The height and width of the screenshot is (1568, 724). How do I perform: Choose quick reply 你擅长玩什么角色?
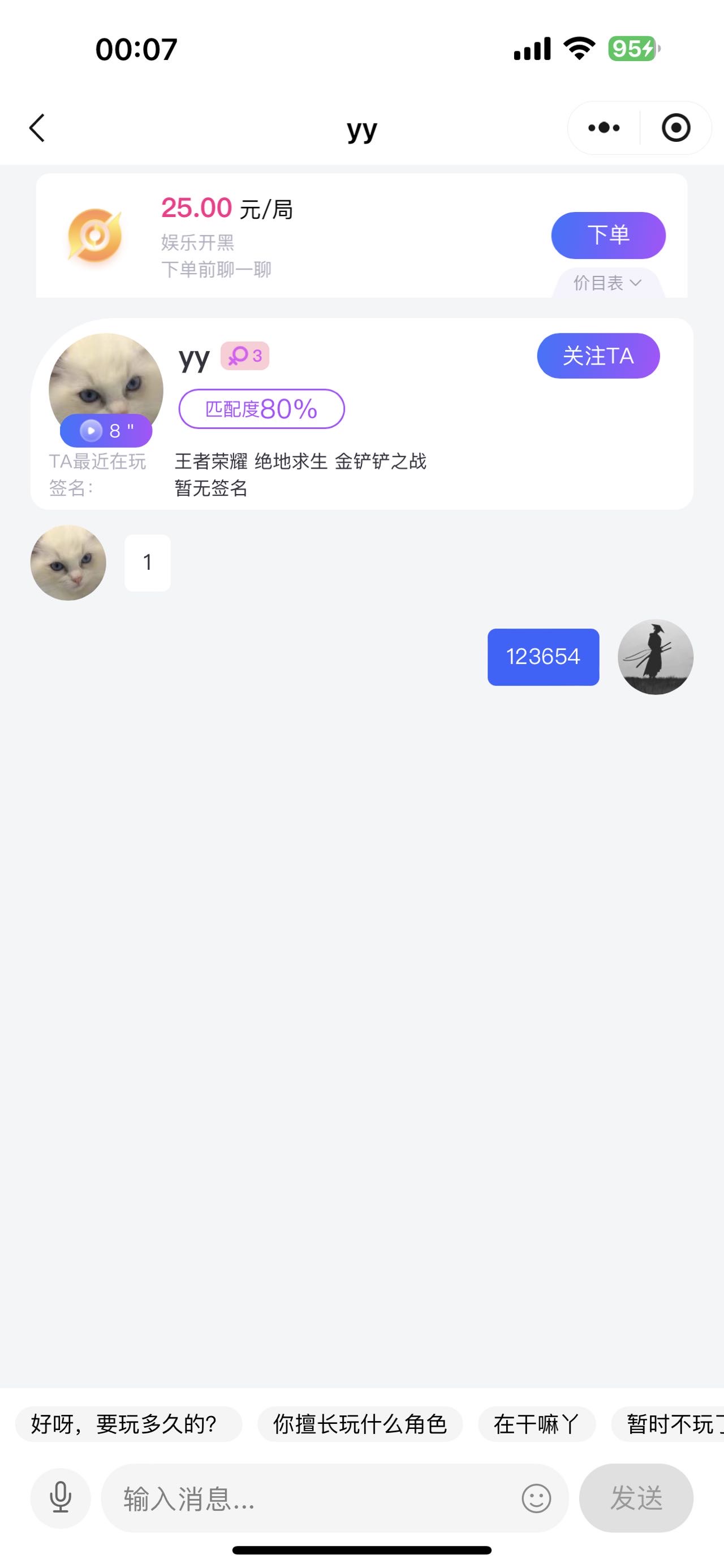point(360,1425)
